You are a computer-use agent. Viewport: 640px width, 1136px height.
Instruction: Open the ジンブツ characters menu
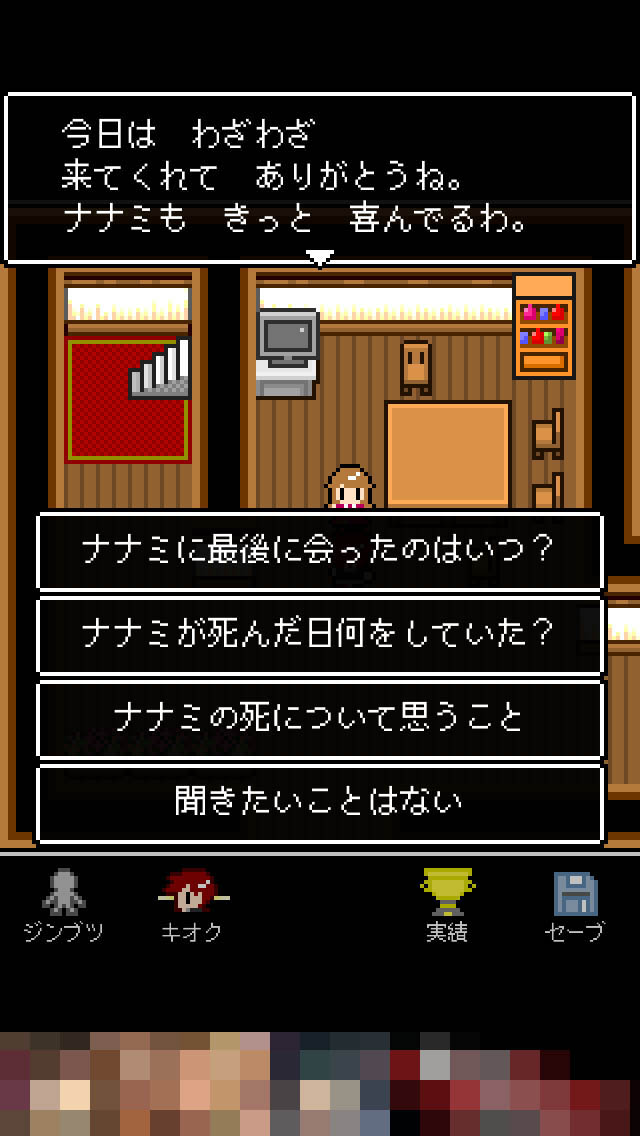pyautogui.click(x=64, y=904)
